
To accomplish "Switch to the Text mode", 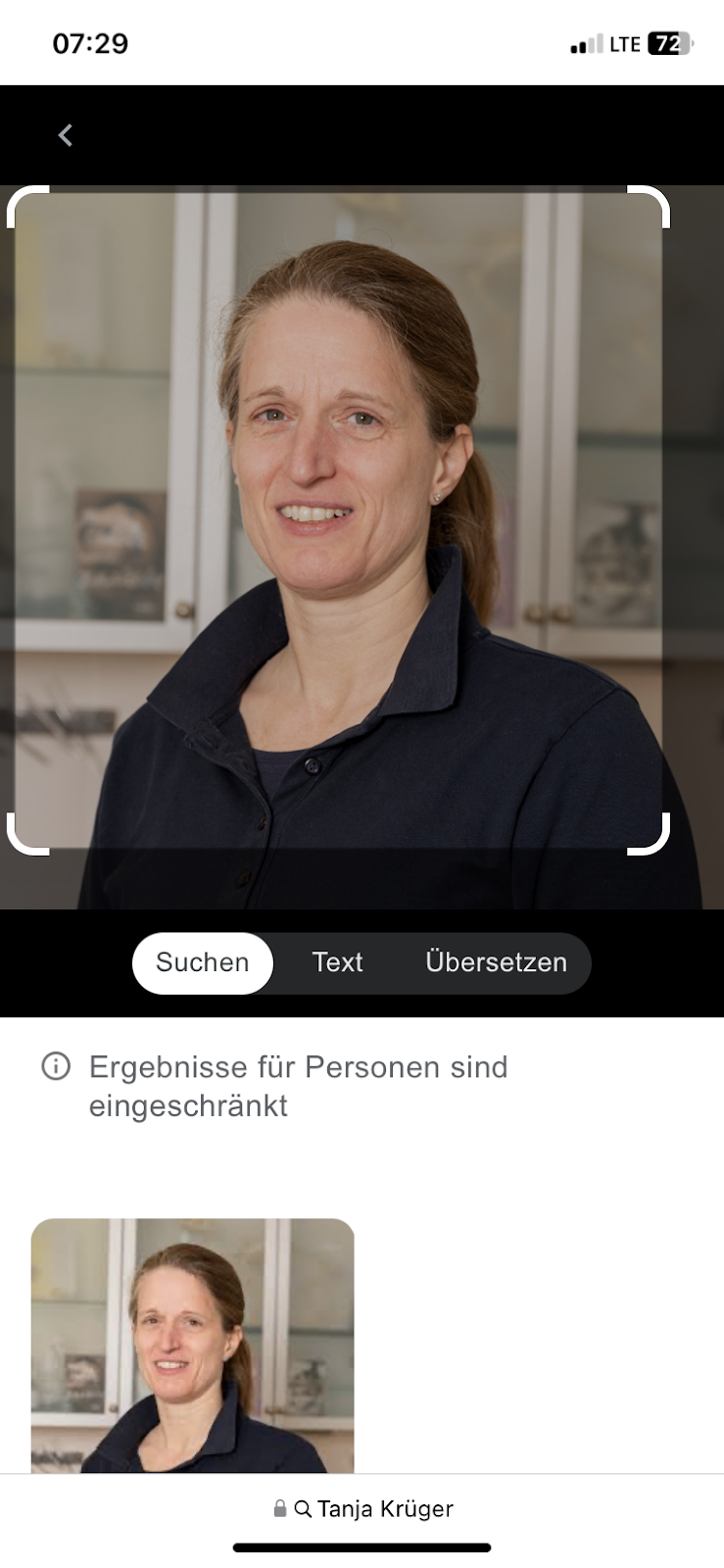I will pos(337,962).
